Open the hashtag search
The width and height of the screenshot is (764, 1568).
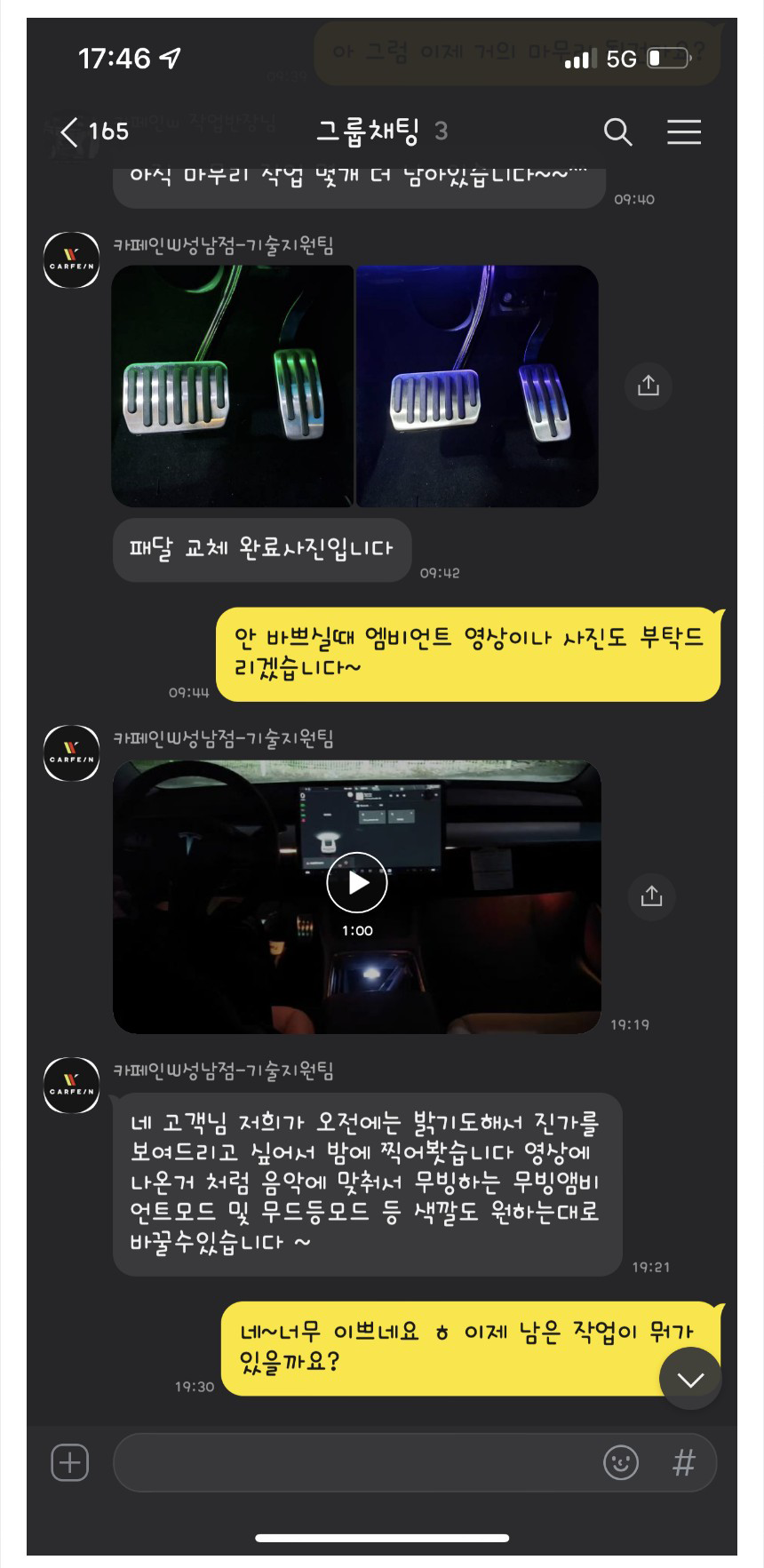click(683, 1462)
